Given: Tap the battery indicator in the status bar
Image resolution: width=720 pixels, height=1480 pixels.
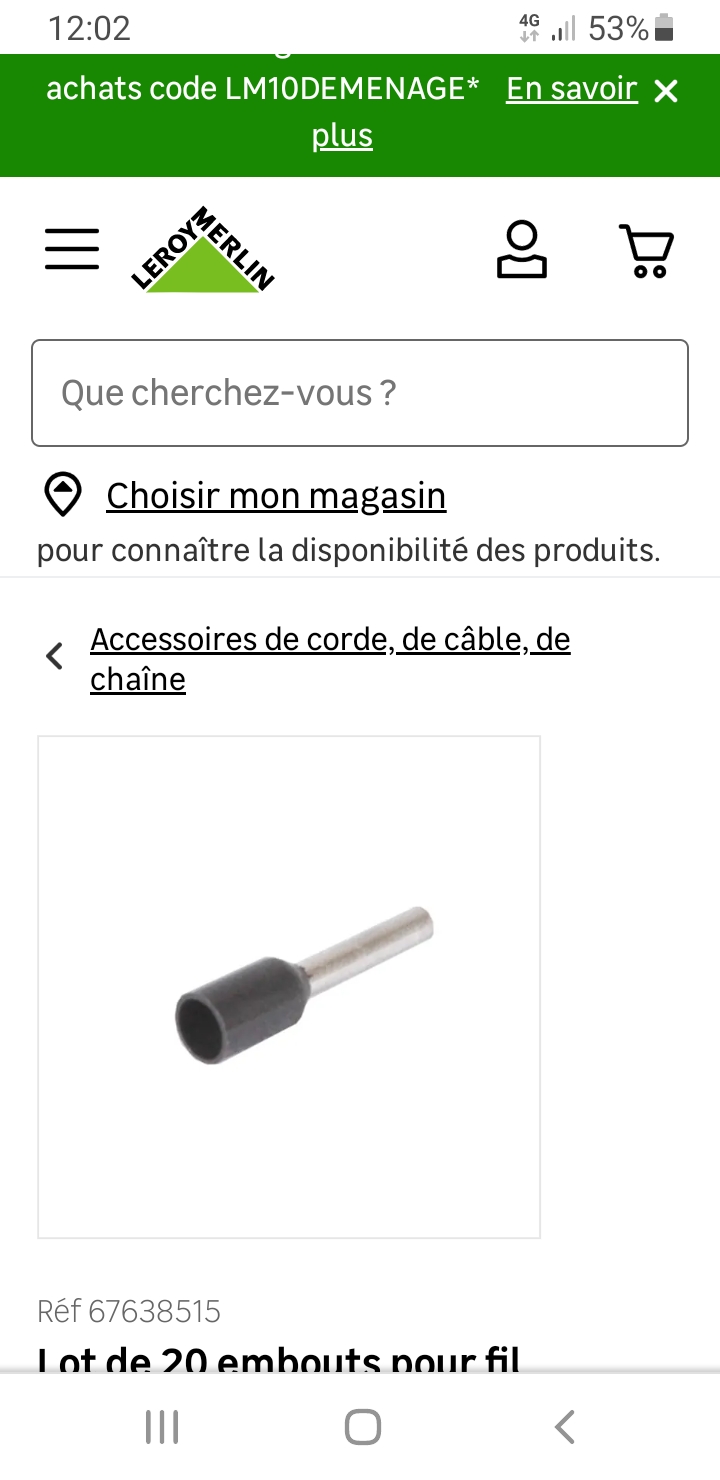Looking at the screenshot, I should [668, 27].
